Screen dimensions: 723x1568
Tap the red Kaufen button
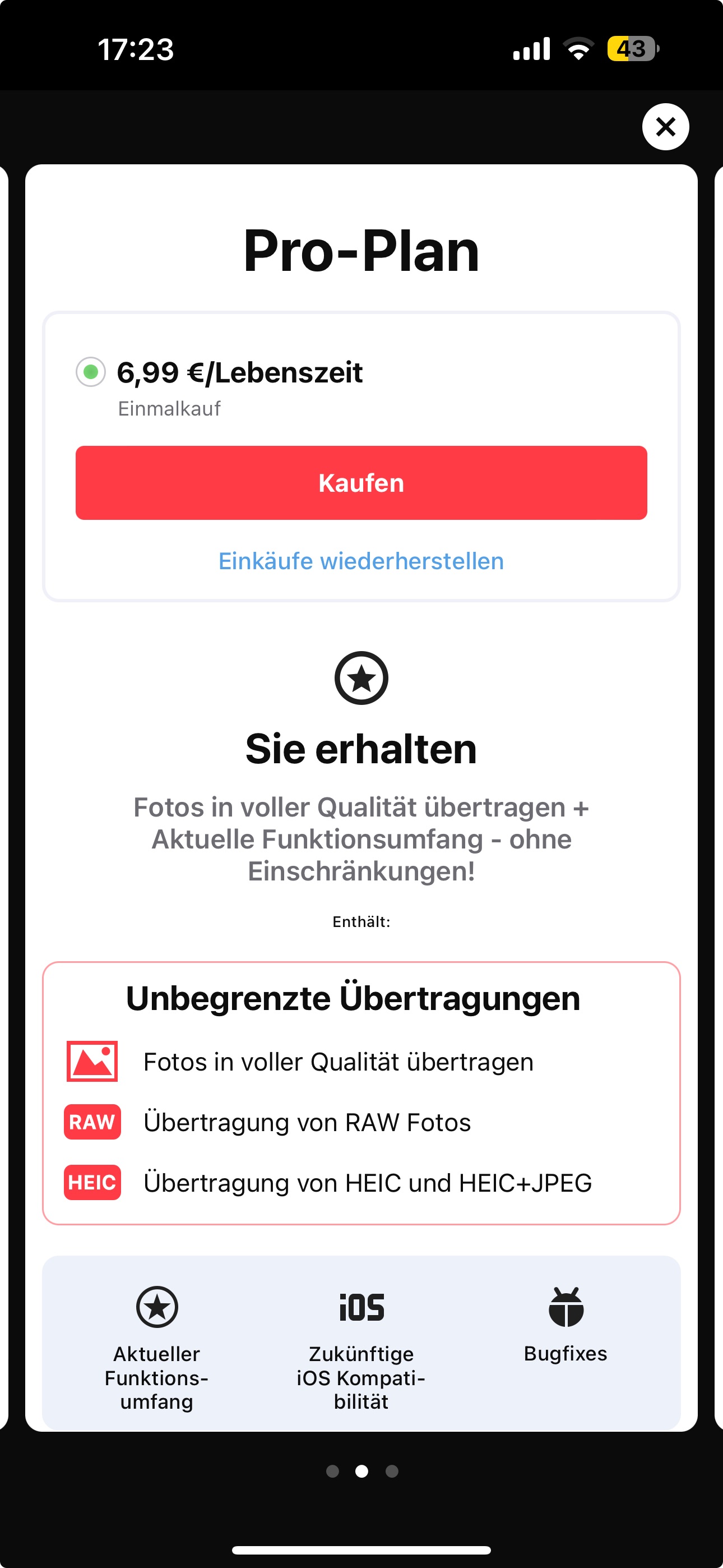(361, 483)
